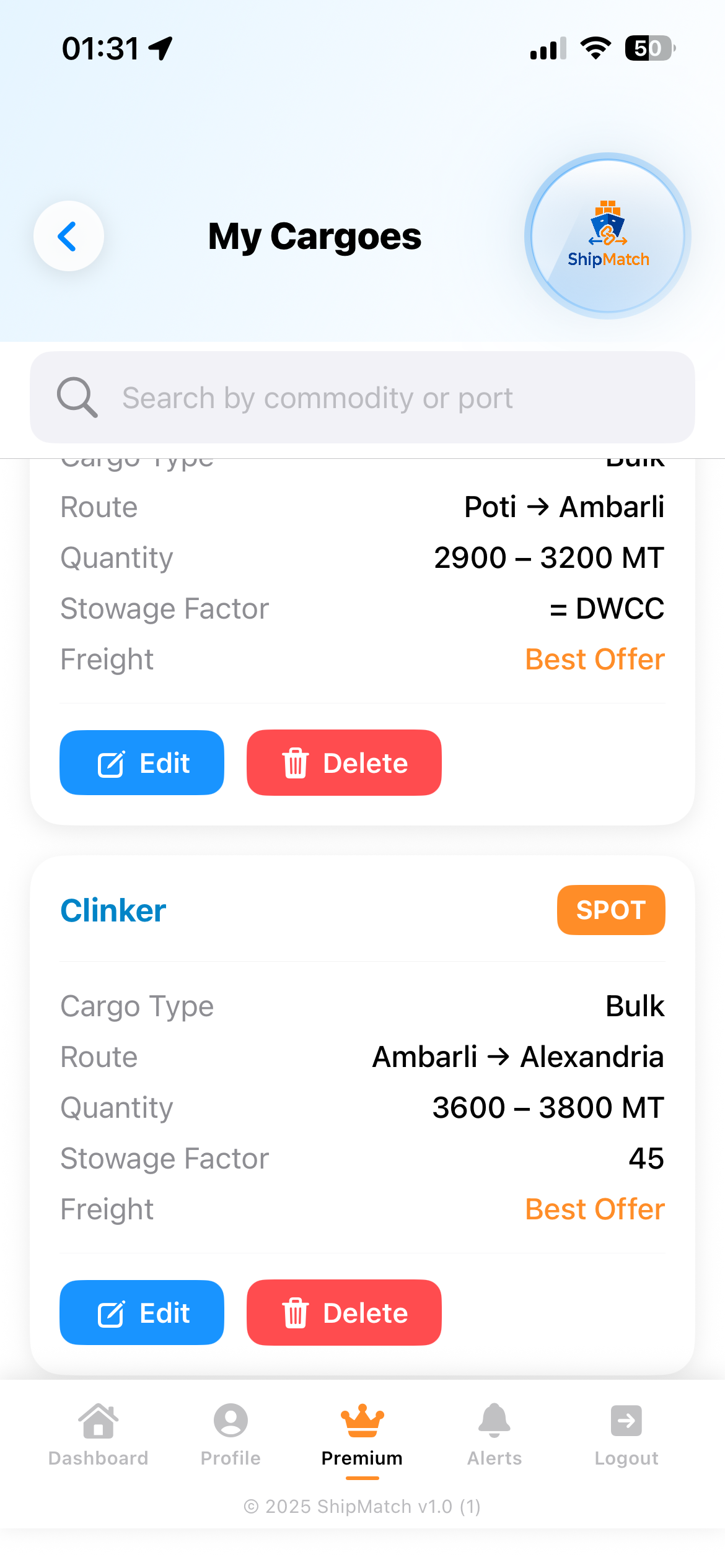The image size is (725, 1568).
Task: Tap the orange SPOT badge
Action: [x=610, y=910]
